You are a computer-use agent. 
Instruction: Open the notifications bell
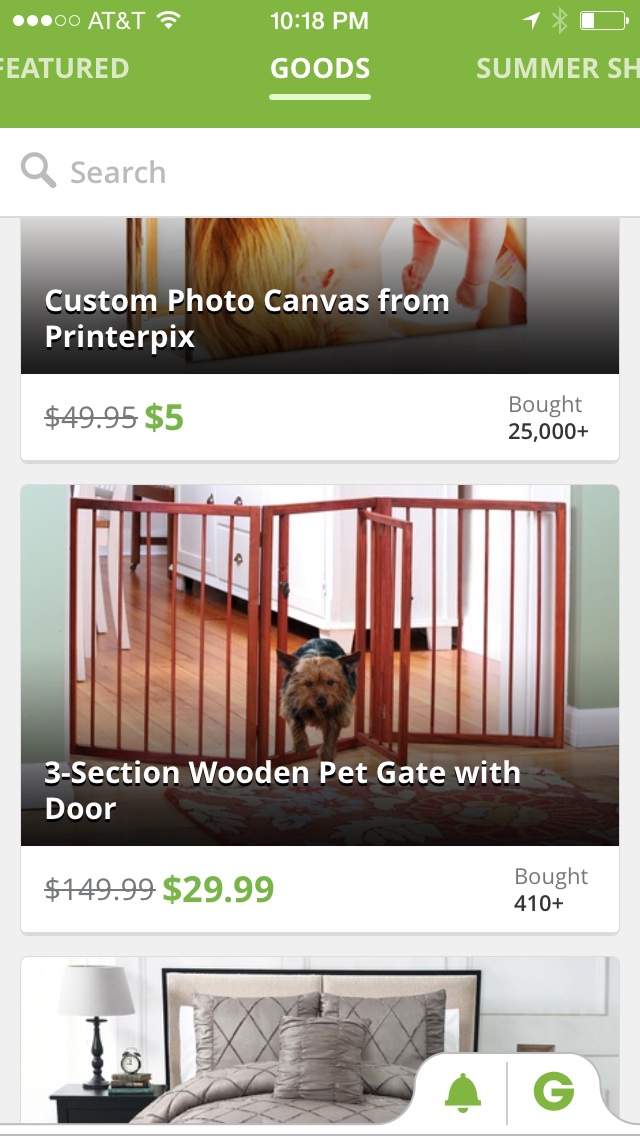462,1093
